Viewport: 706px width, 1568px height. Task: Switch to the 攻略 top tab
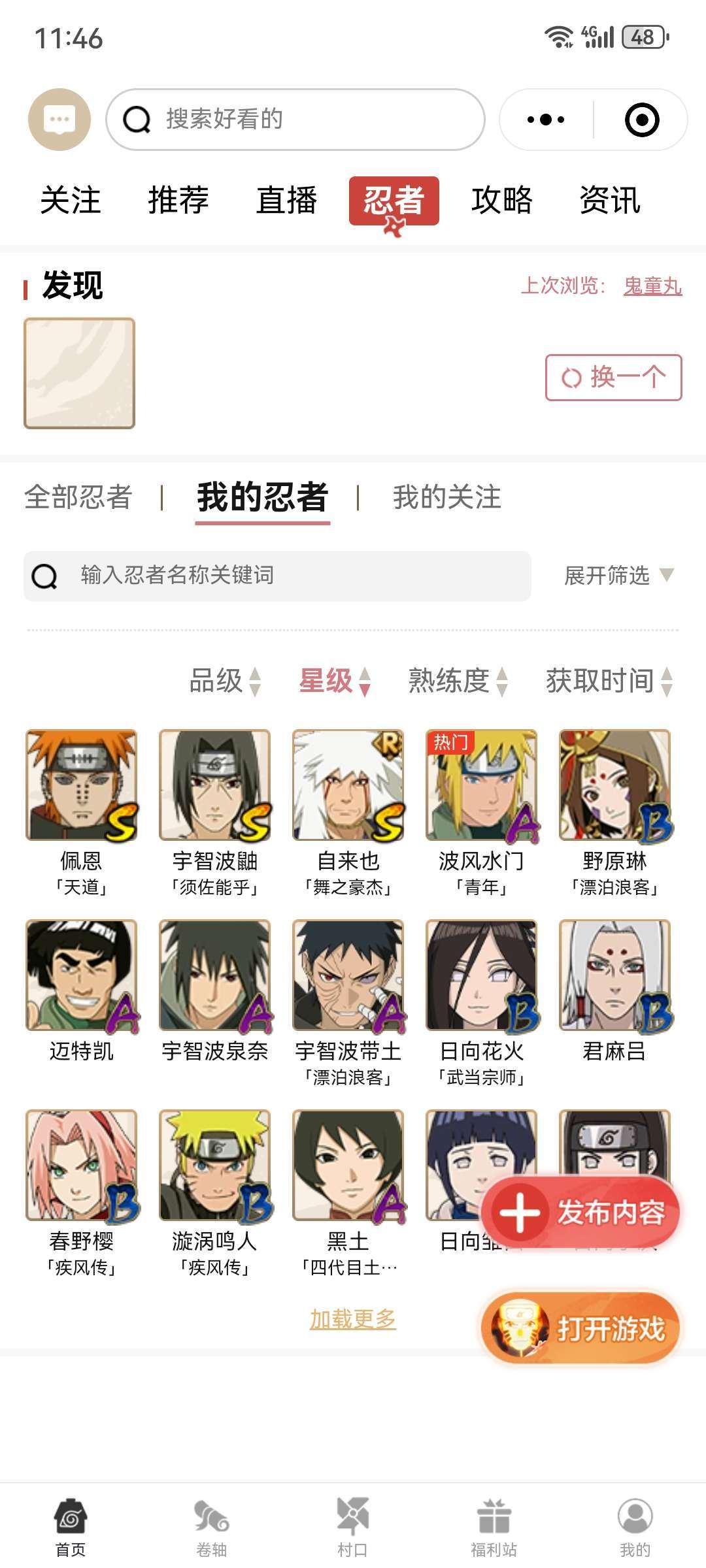tap(501, 200)
